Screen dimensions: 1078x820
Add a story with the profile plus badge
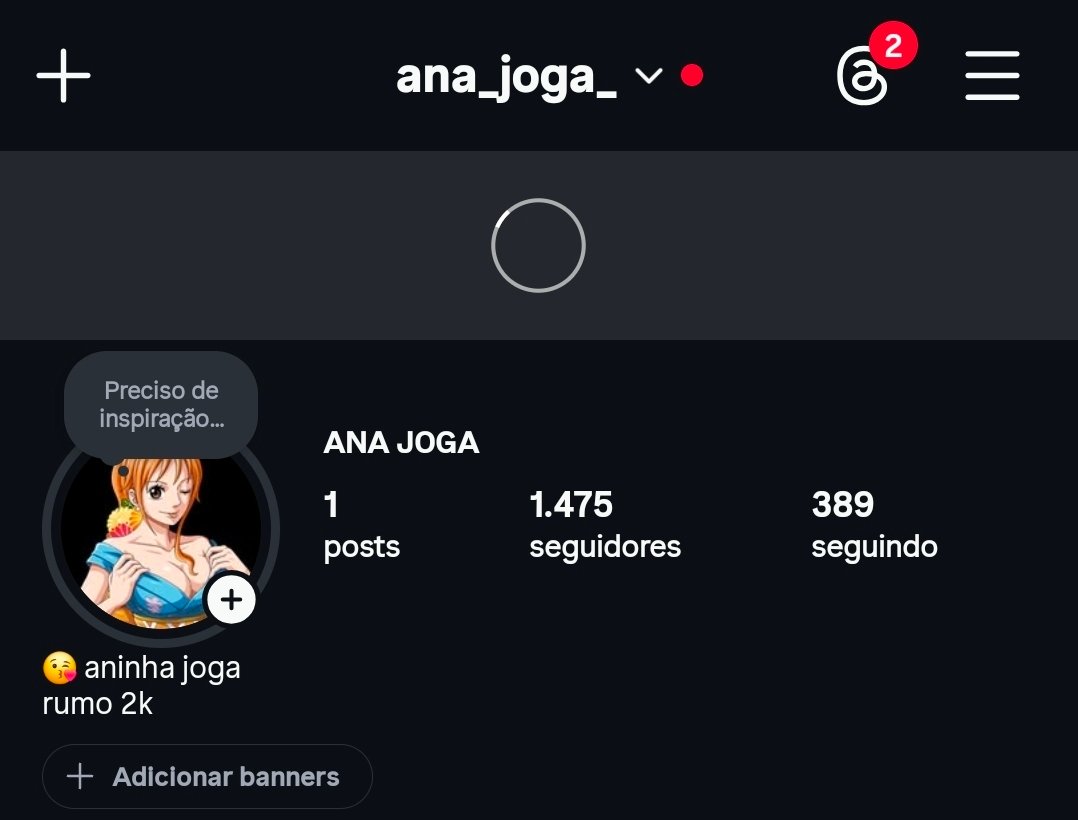[231, 600]
